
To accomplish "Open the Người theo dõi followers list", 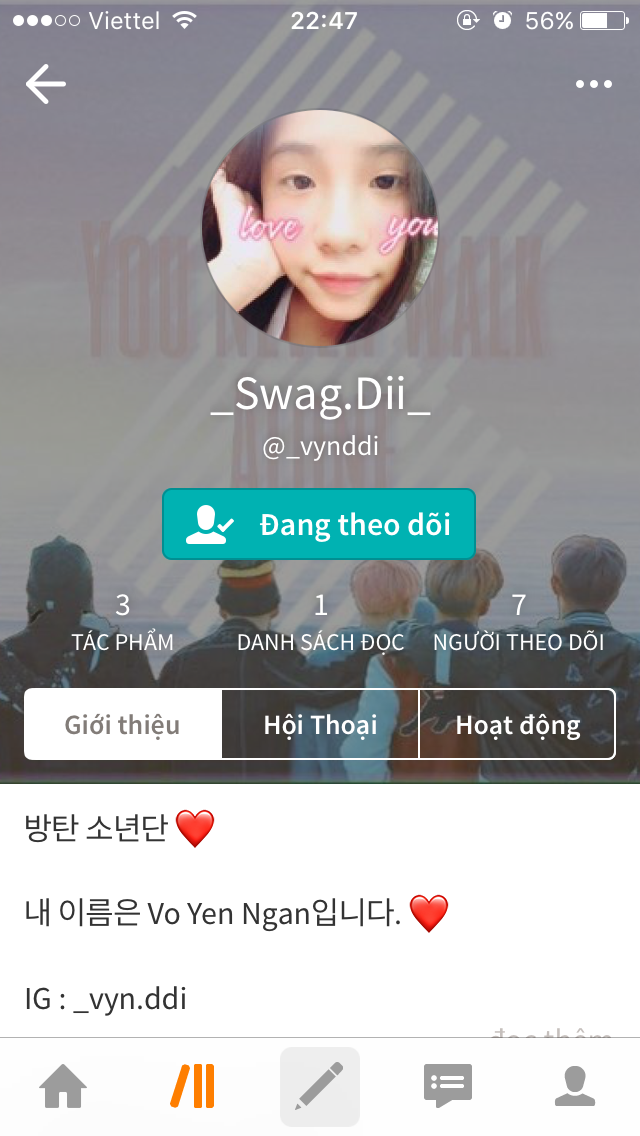I will [x=518, y=622].
